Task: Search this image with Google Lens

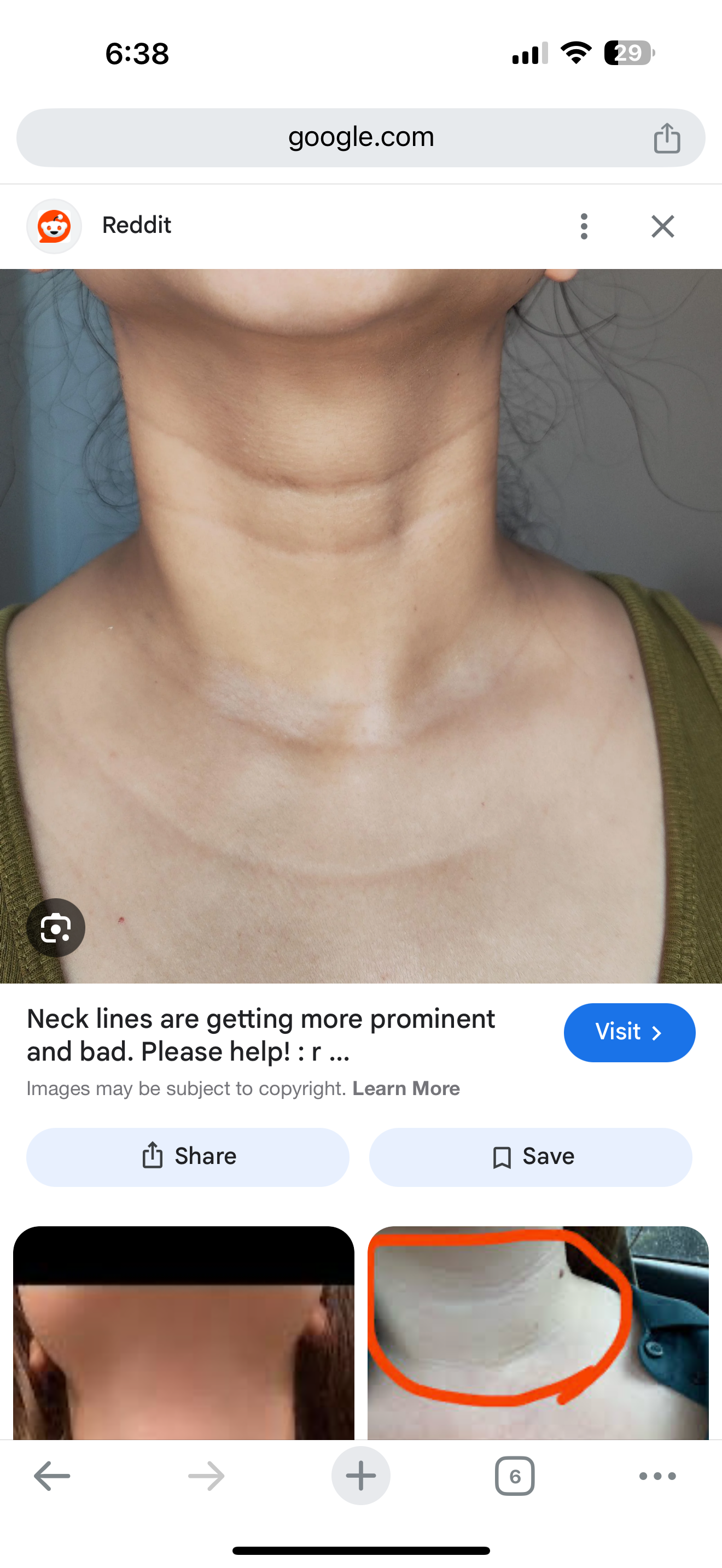Action: (x=55, y=928)
